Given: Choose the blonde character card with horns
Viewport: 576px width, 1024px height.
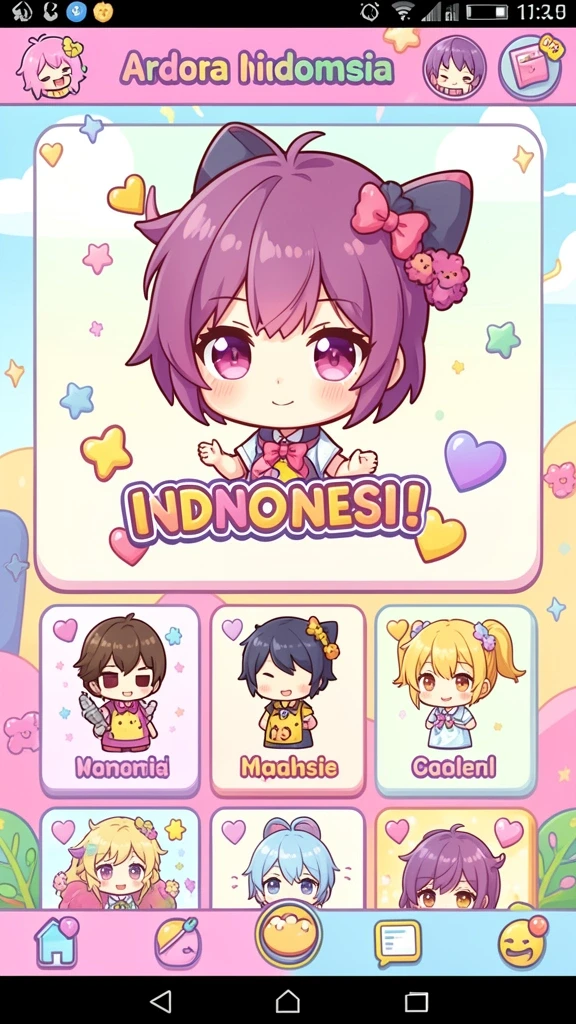Looking at the screenshot, I should 120,858.
